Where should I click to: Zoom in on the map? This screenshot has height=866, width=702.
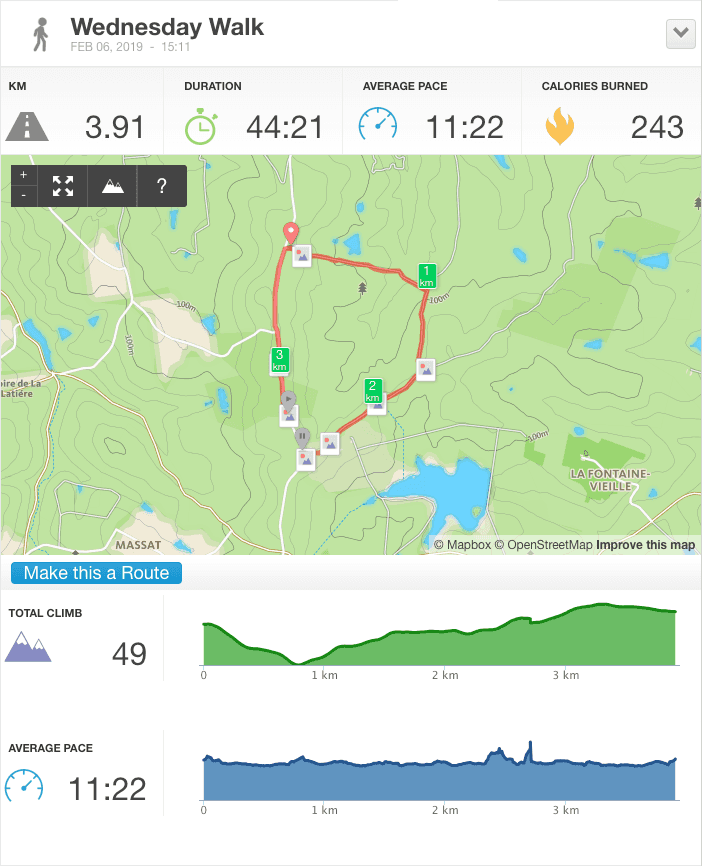[x=23, y=175]
